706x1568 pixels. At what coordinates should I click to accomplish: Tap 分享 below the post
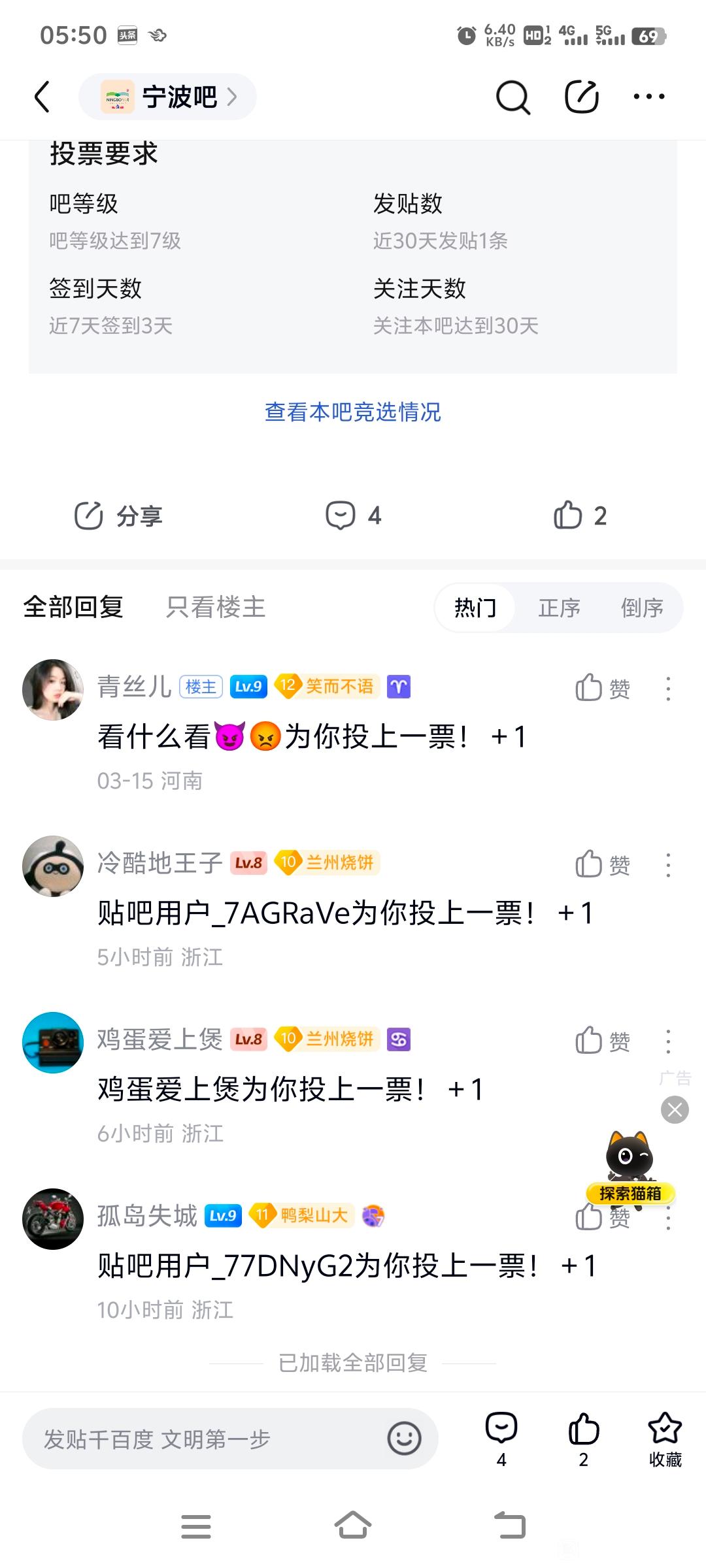coord(118,516)
